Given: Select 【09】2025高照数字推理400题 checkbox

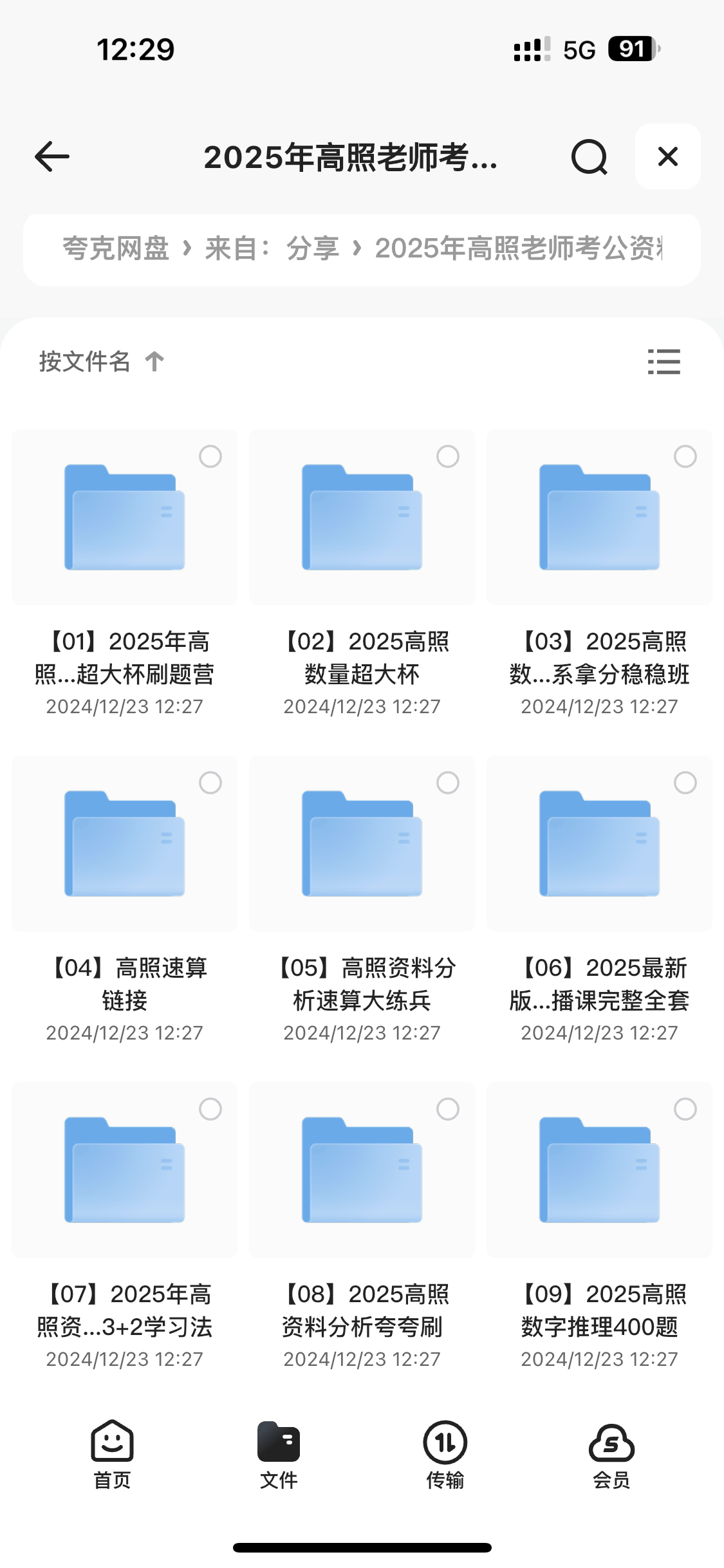Looking at the screenshot, I should point(684,1109).
